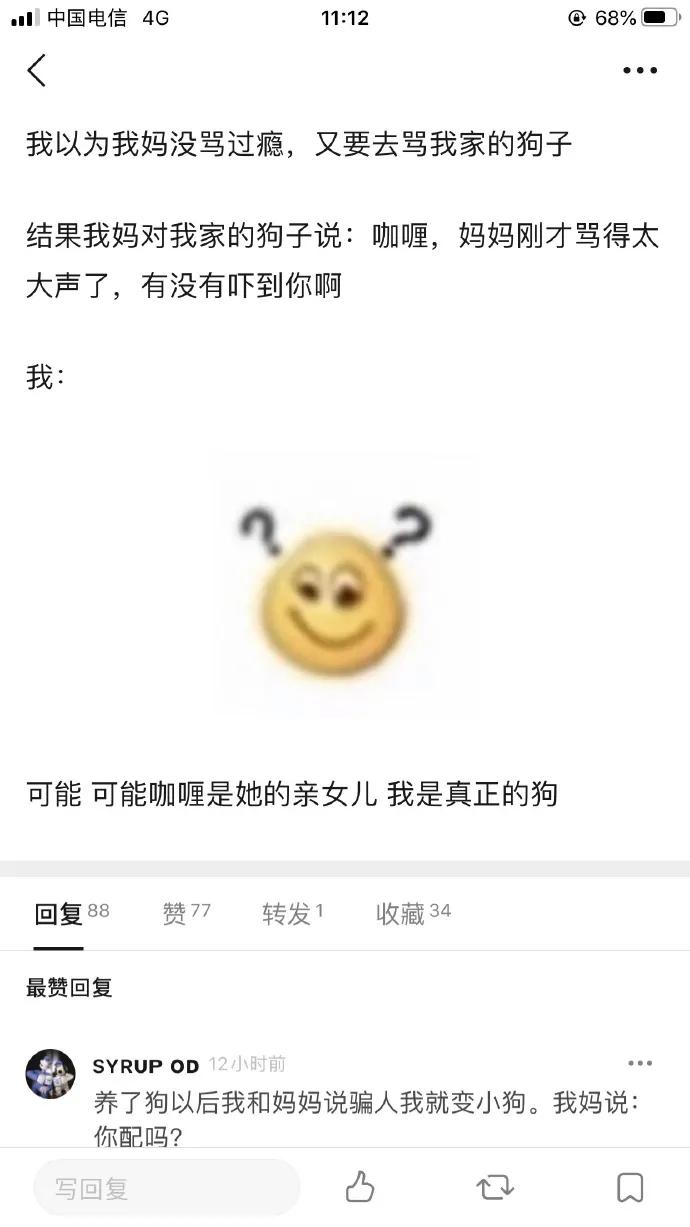Bookmark this post with the bottom bookmark icon
The height and width of the screenshot is (1227, 690).
pos(630,1188)
